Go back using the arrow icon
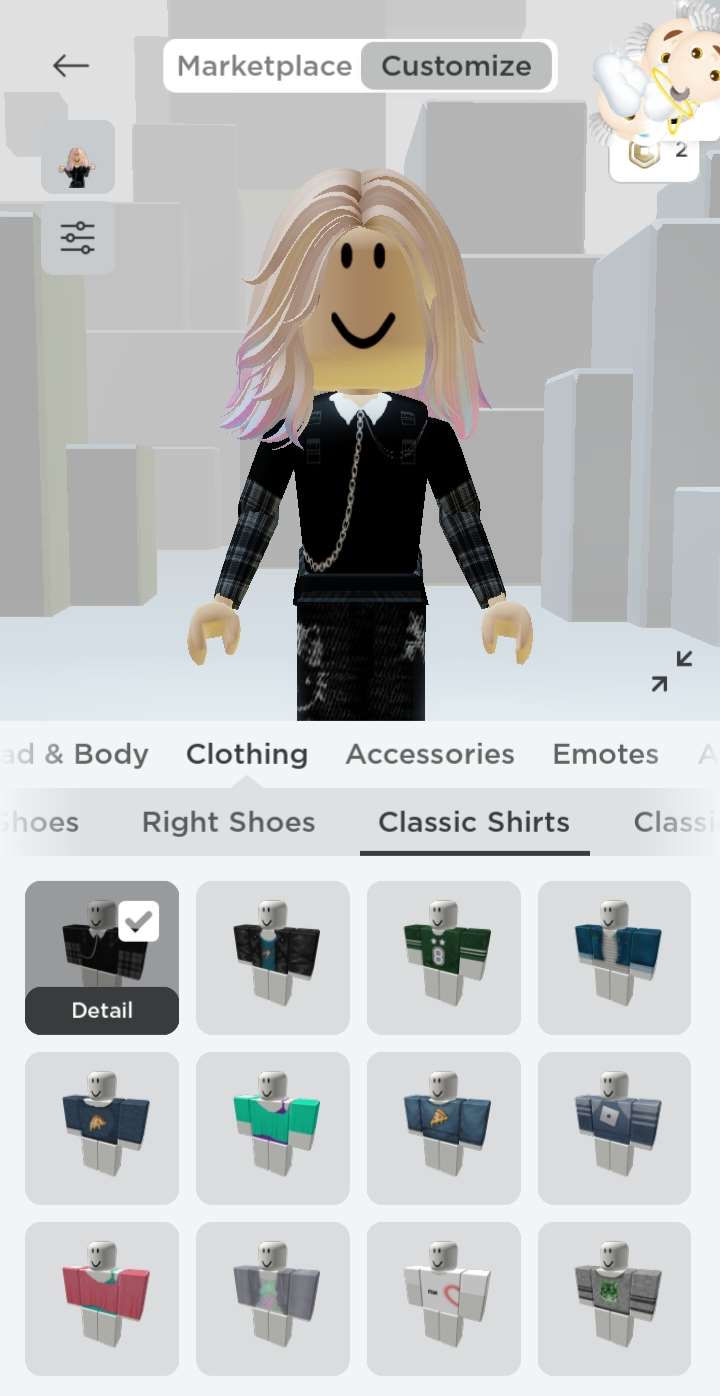This screenshot has height=1396, width=720. coord(71,66)
